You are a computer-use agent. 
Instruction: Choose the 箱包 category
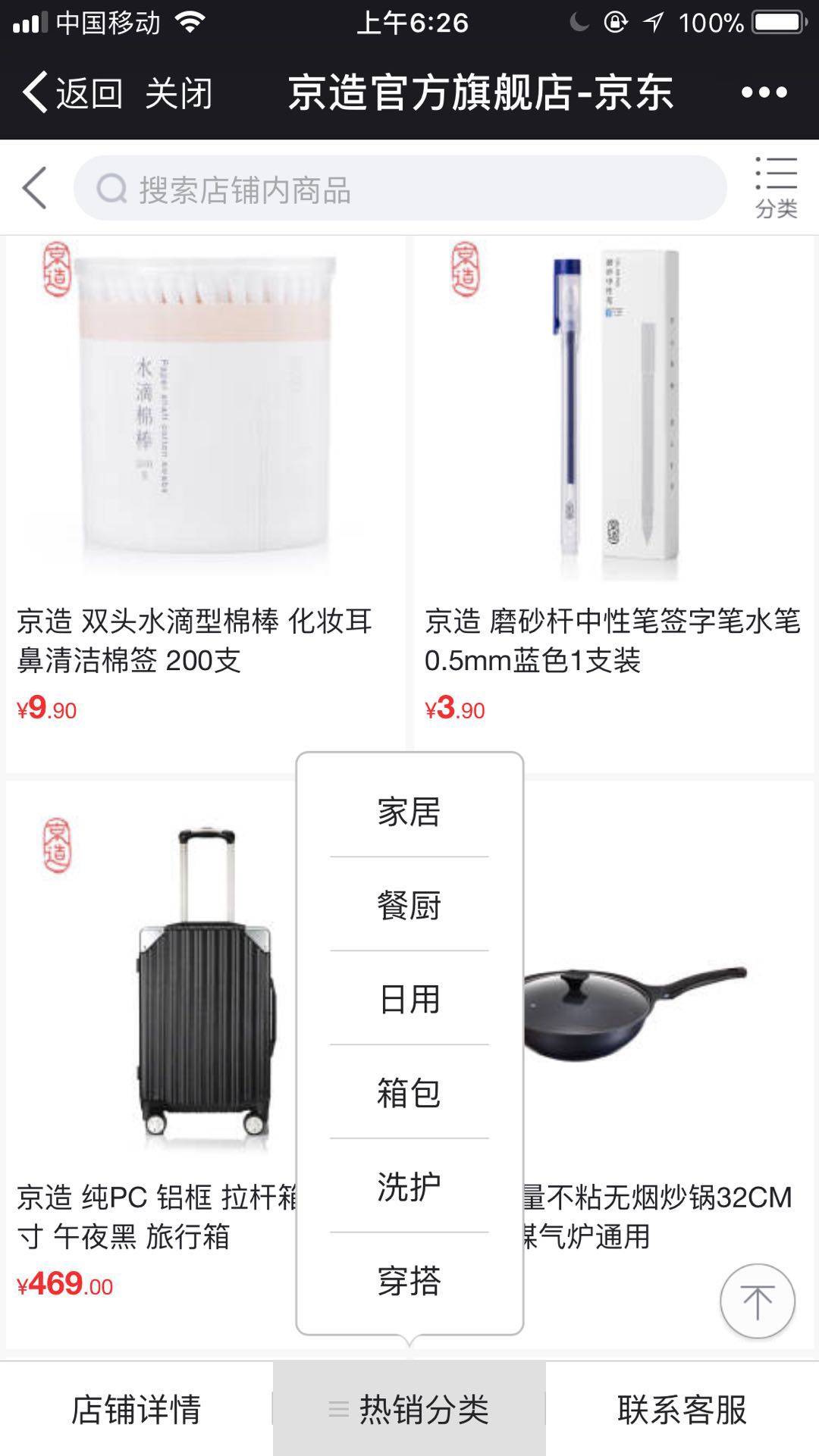pos(409,1093)
